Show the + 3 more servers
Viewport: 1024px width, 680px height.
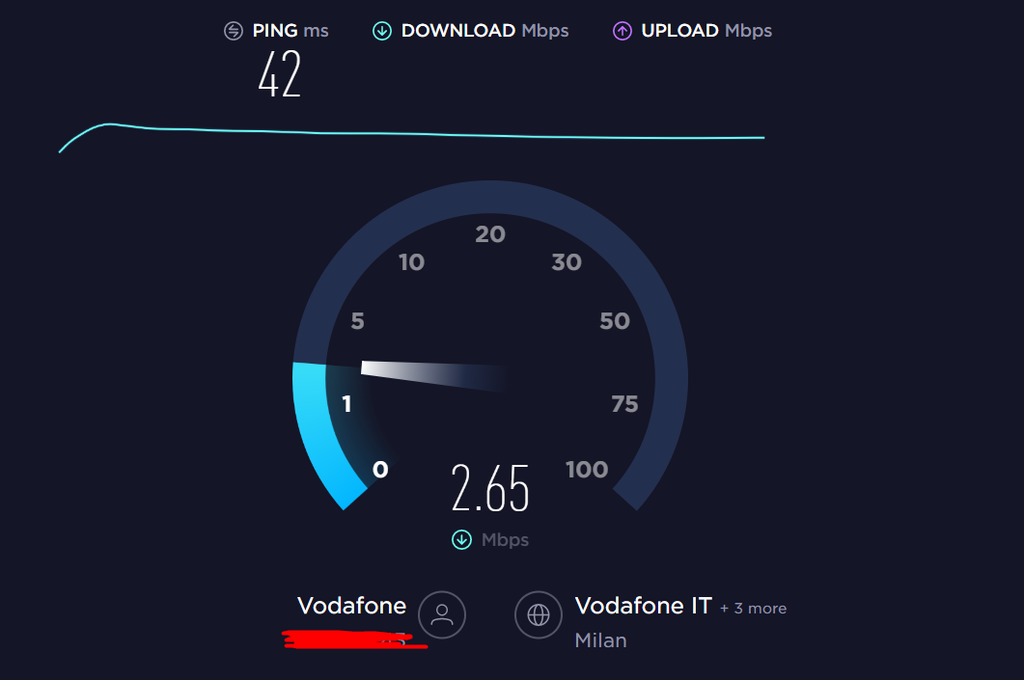(753, 608)
